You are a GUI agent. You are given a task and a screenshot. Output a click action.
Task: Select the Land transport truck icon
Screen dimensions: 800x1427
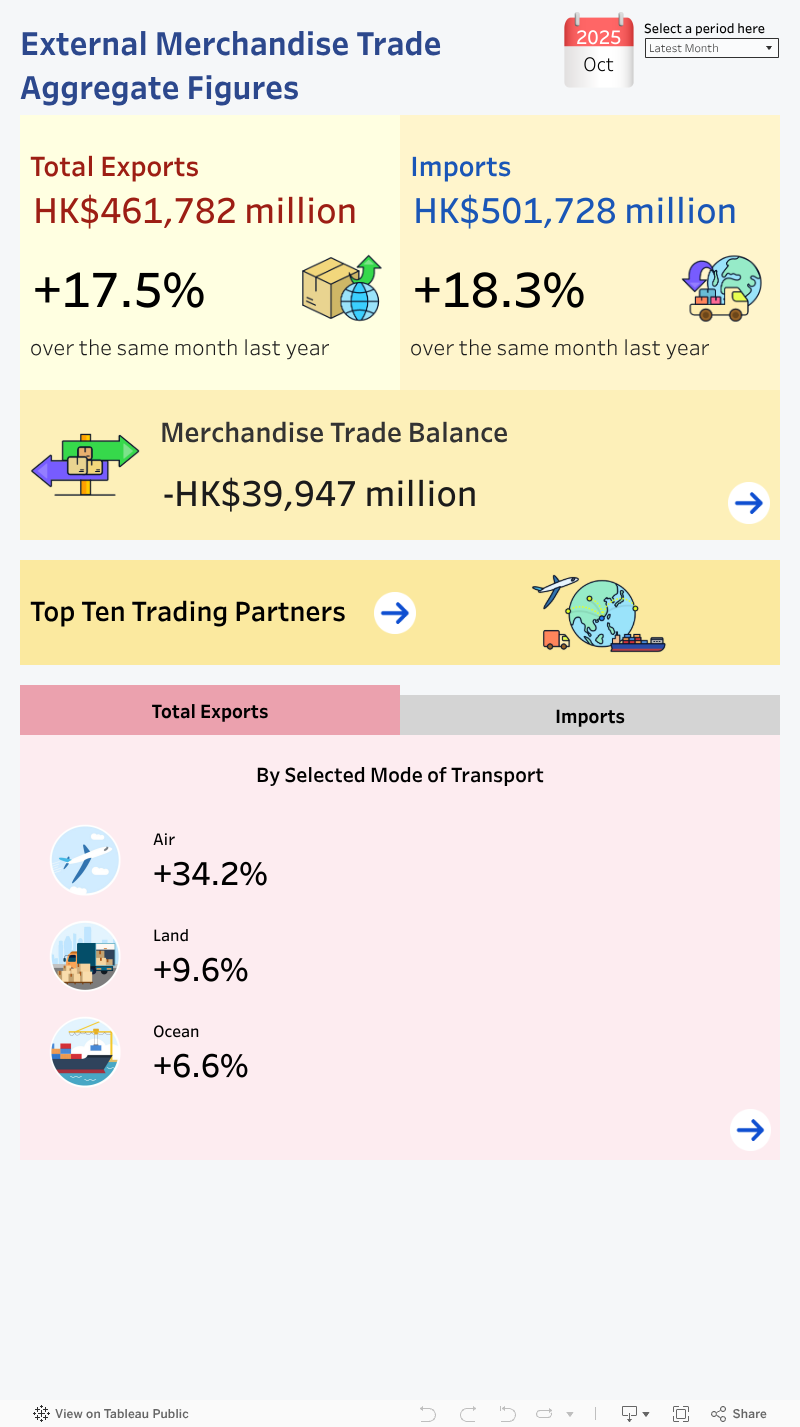pyautogui.click(x=85, y=955)
